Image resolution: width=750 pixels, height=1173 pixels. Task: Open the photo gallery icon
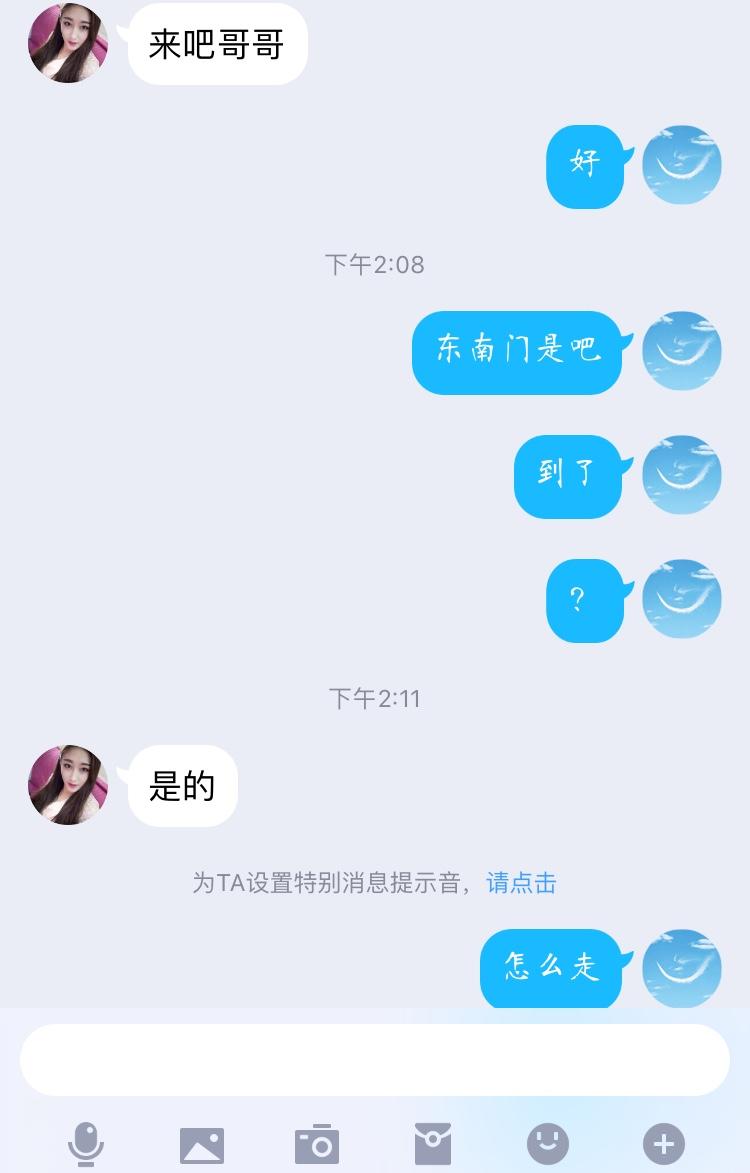202,1143
